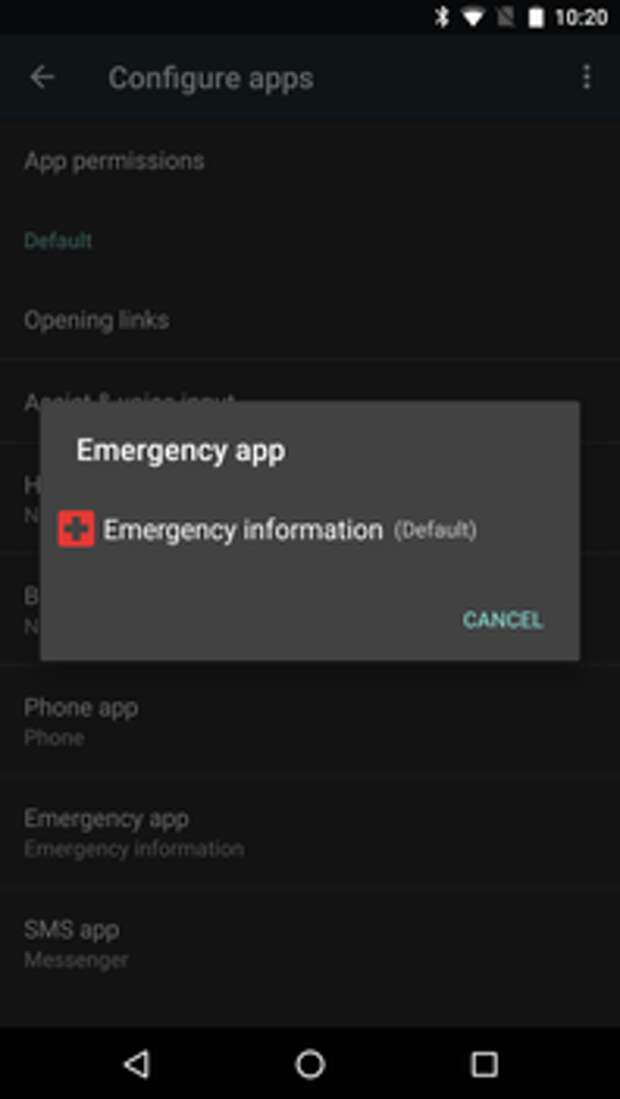Go to the home screen

coord(310,1064)
